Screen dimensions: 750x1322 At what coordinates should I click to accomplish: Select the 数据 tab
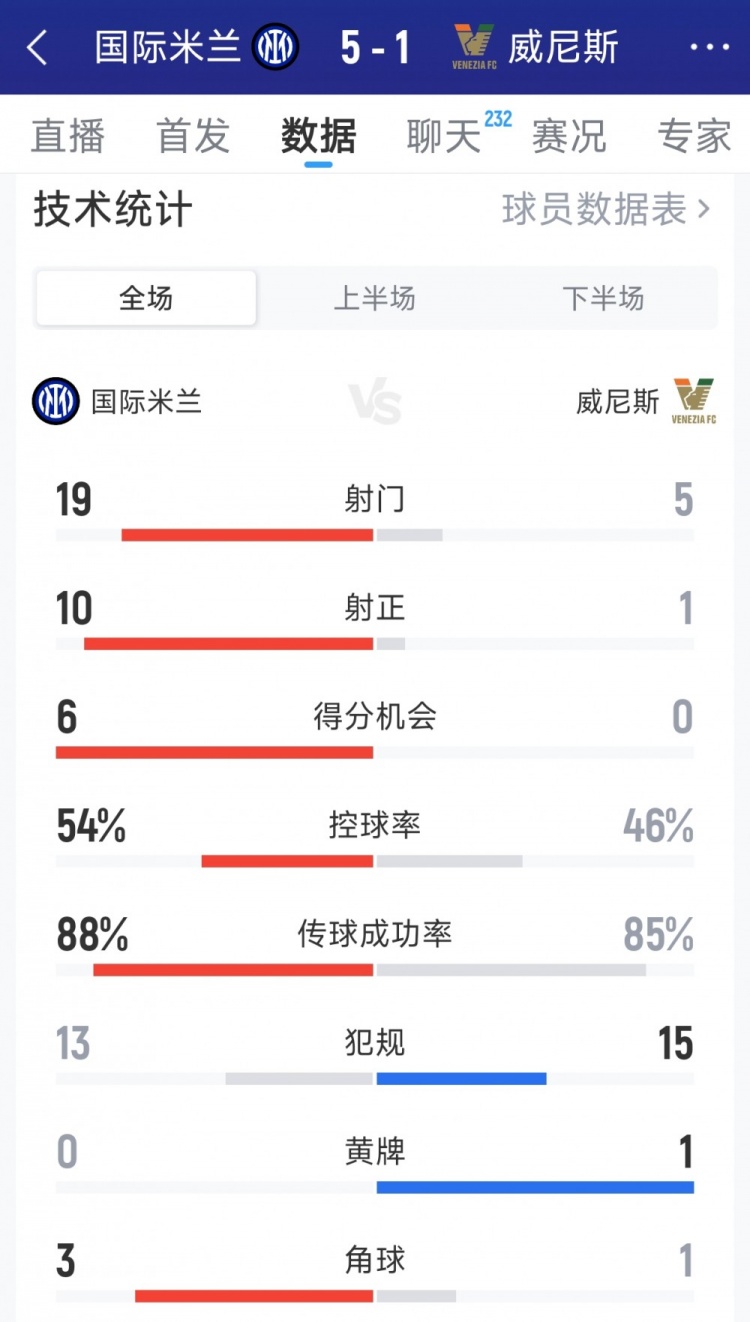click(x=318, y=137)
